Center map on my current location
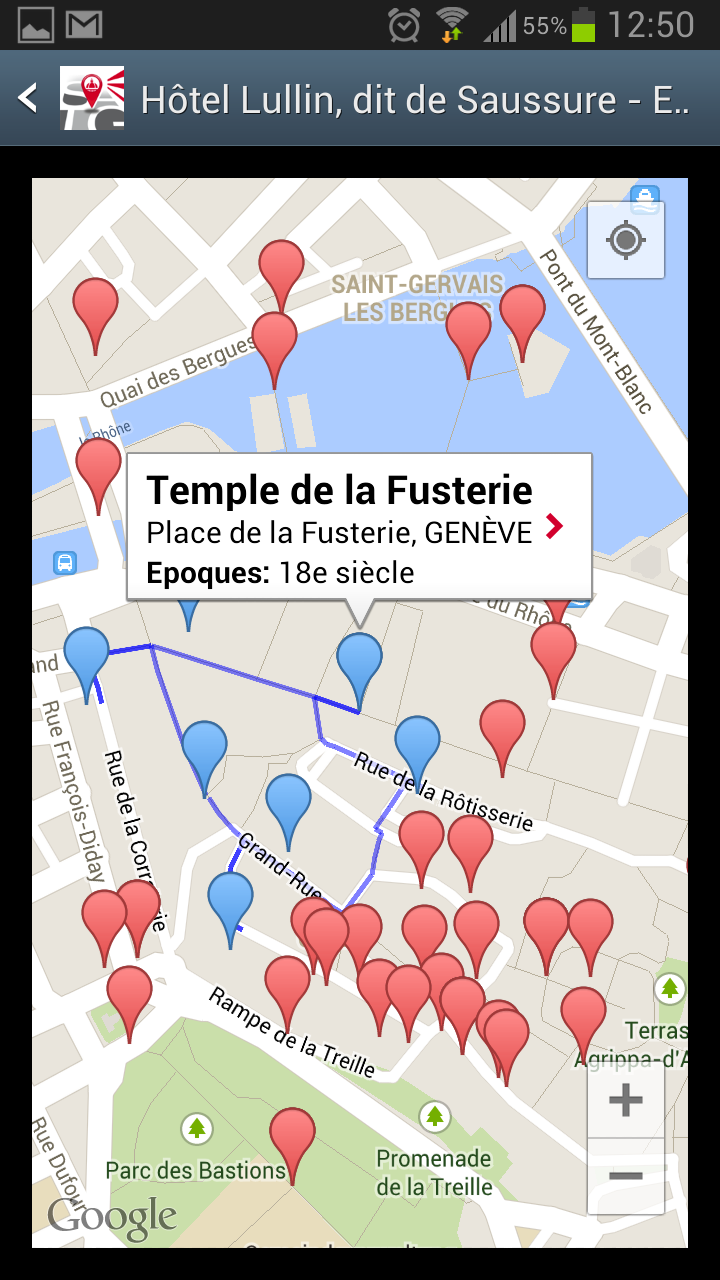Screen dimensions: 720x1280 626,240
